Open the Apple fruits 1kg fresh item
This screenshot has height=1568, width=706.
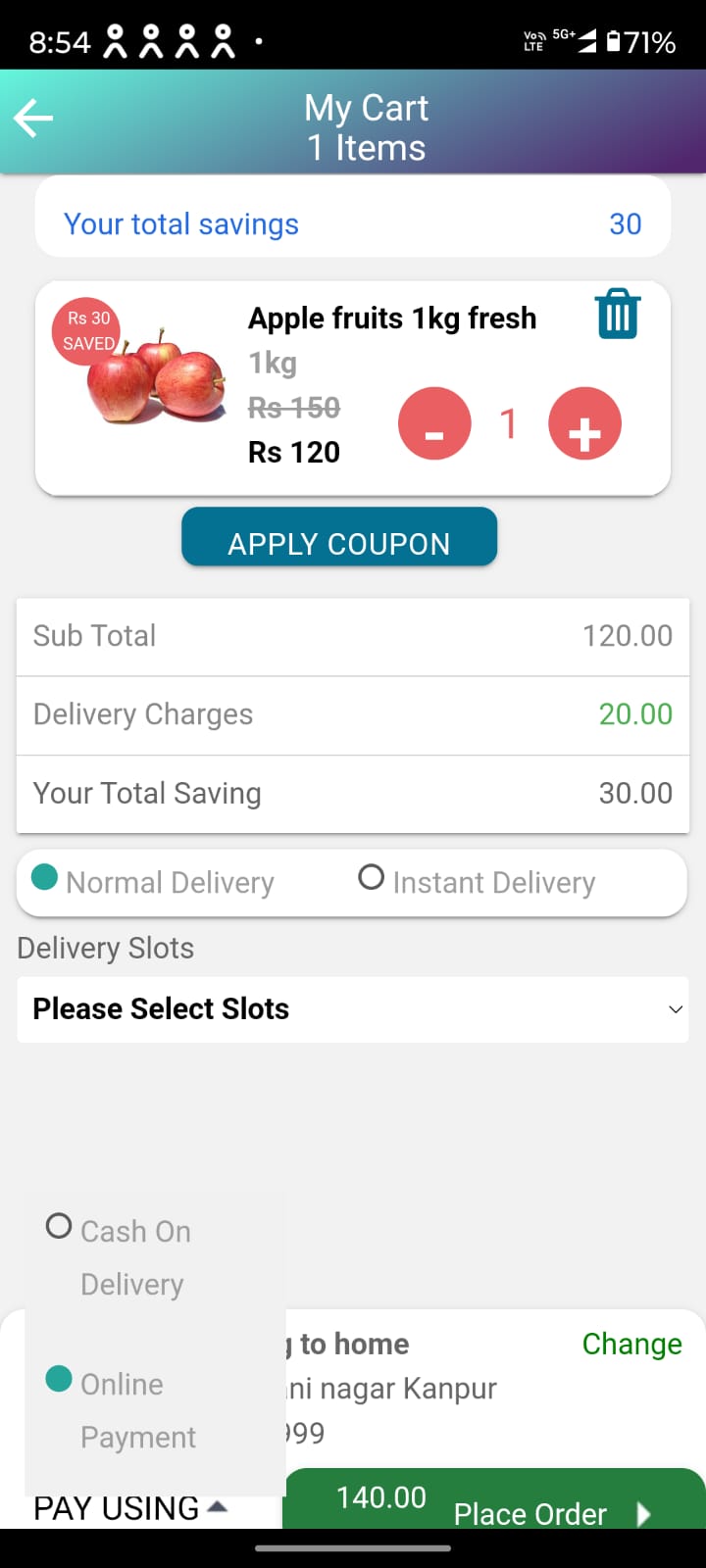392,318
